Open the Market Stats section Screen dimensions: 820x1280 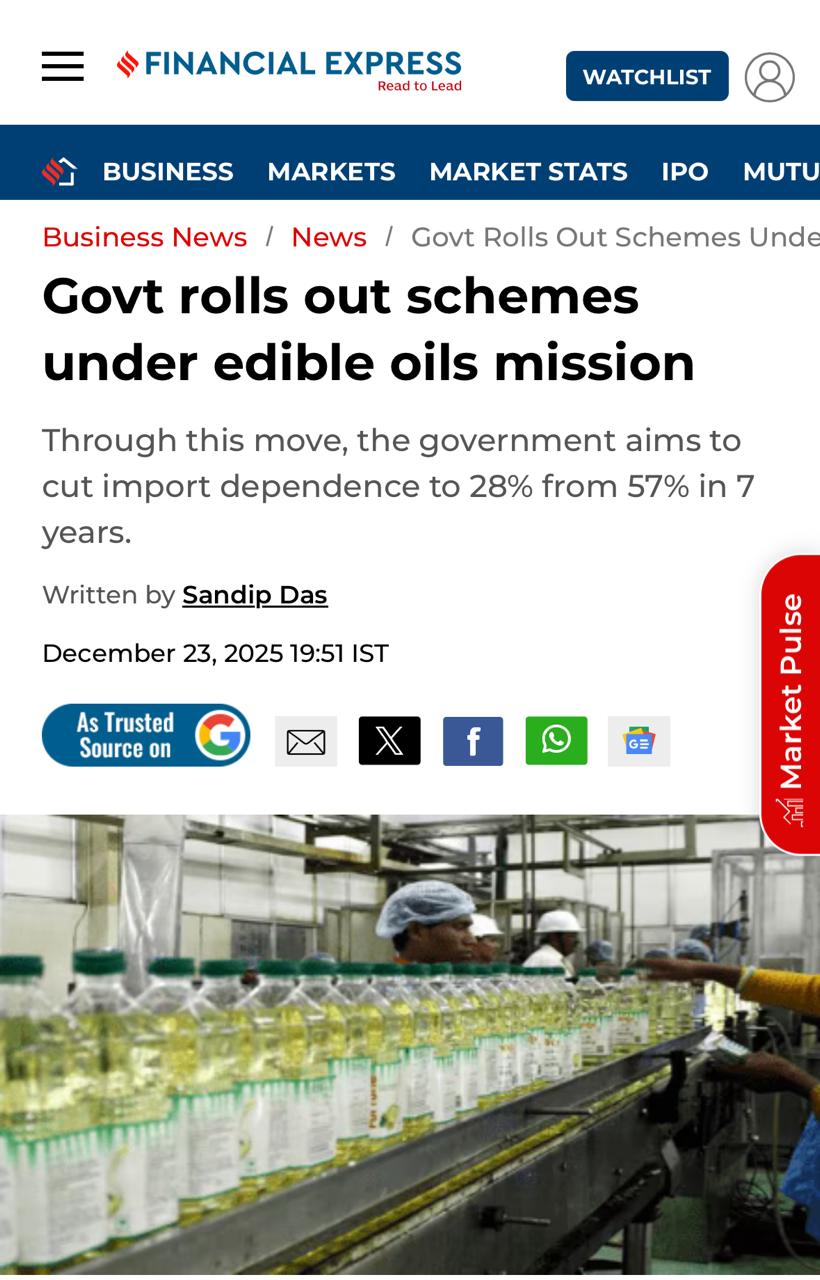528,172
